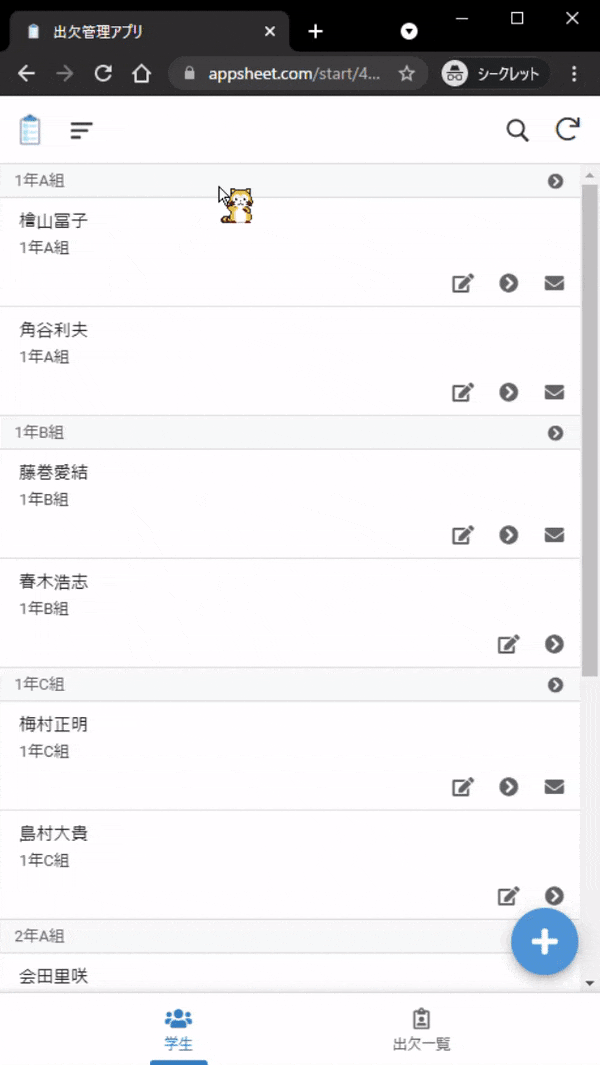Open the arrow action for 島村大貴
This screenshot has width=600, height=1065.
(x=554, y=896)
